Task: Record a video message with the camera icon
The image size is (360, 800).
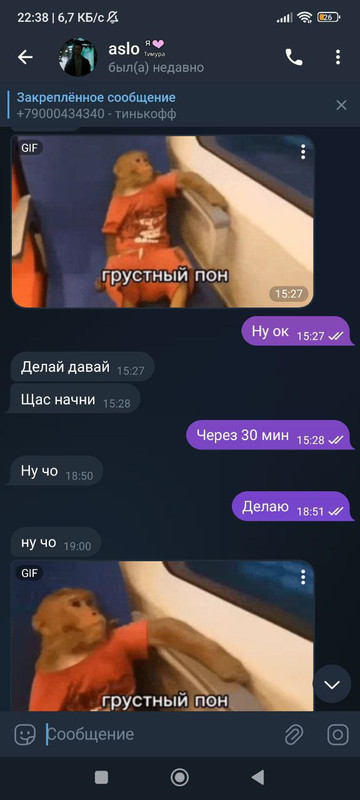Action: [x=338, y=735]
